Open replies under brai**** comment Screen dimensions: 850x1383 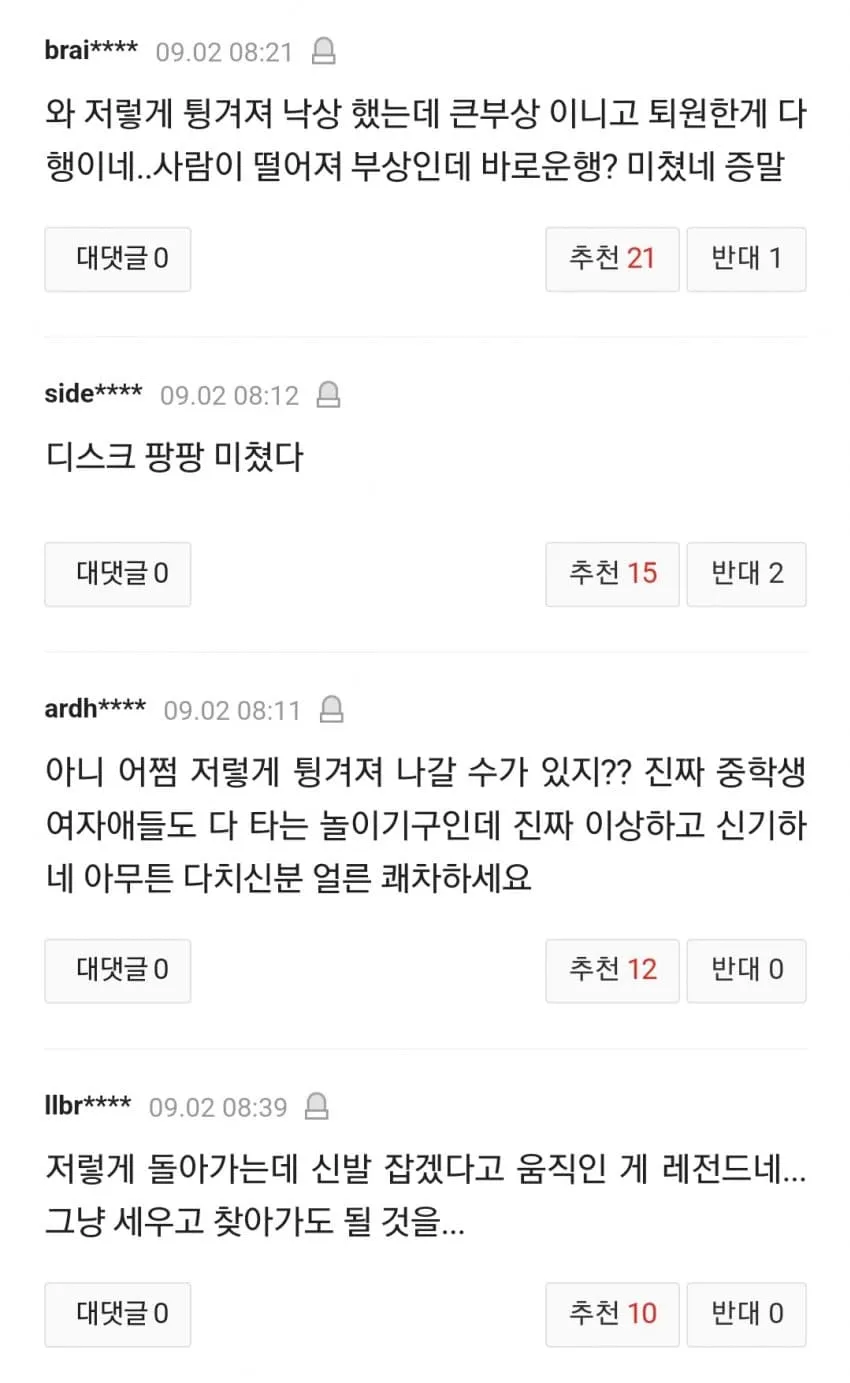click(x=118, y=259)
